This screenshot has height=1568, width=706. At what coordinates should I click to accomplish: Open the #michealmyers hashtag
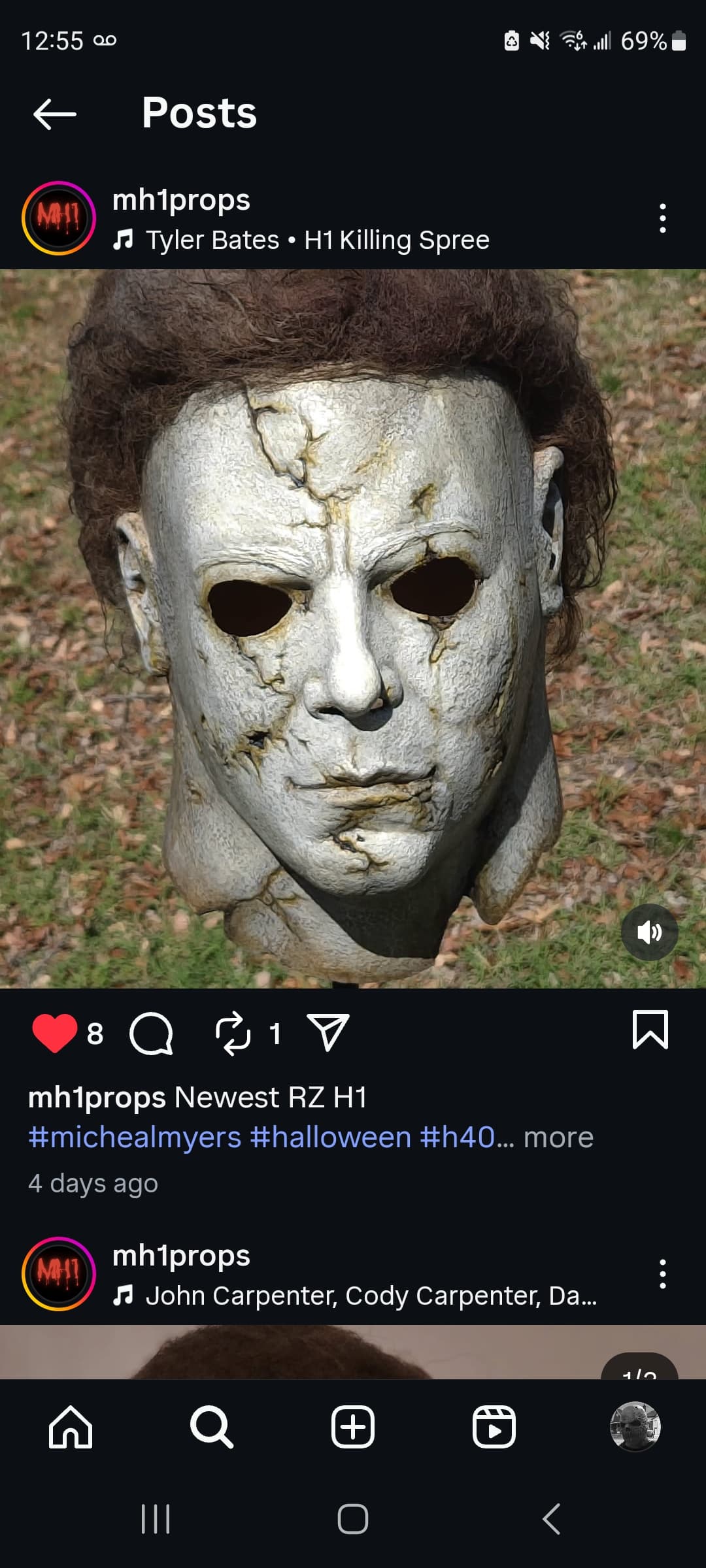click(135, 1137)
